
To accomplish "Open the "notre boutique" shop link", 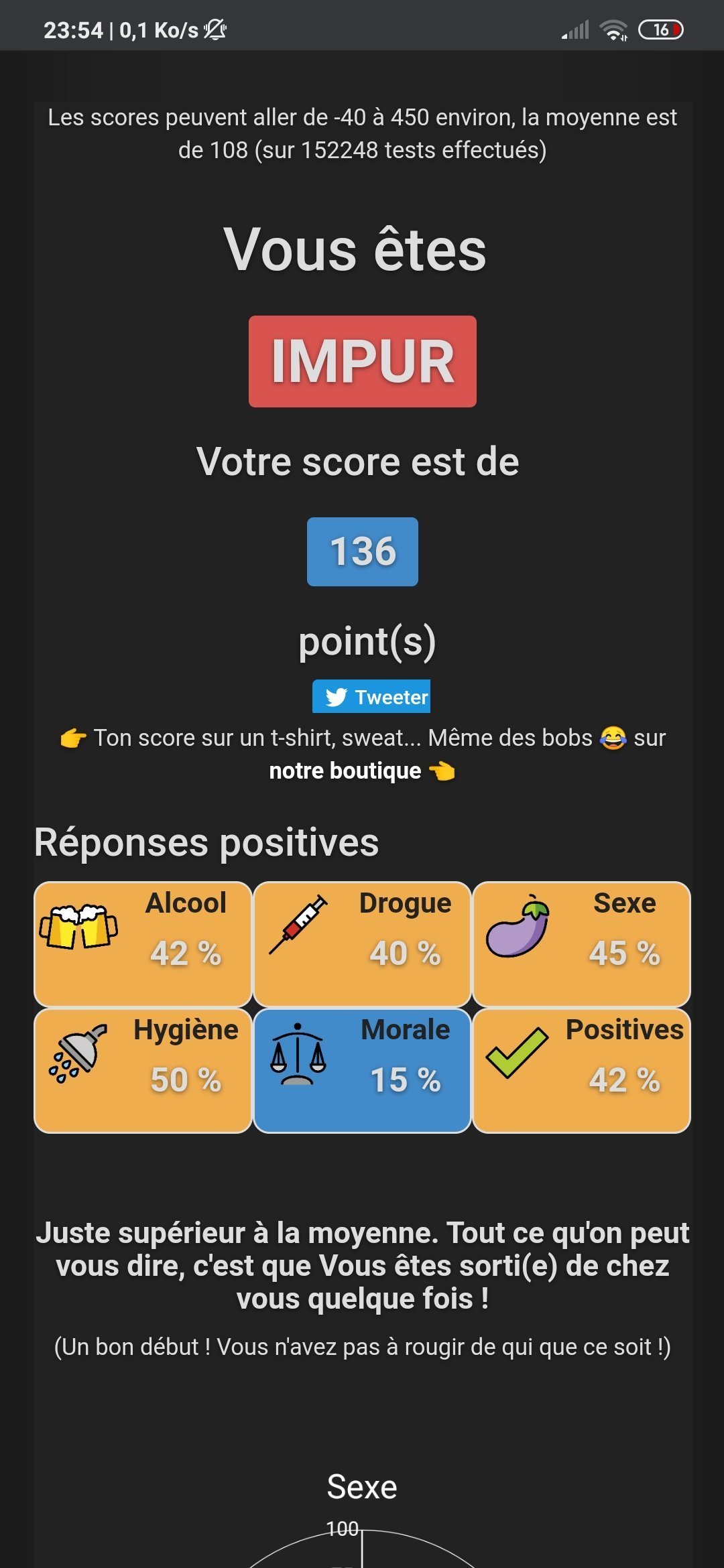I will (345, 771).
